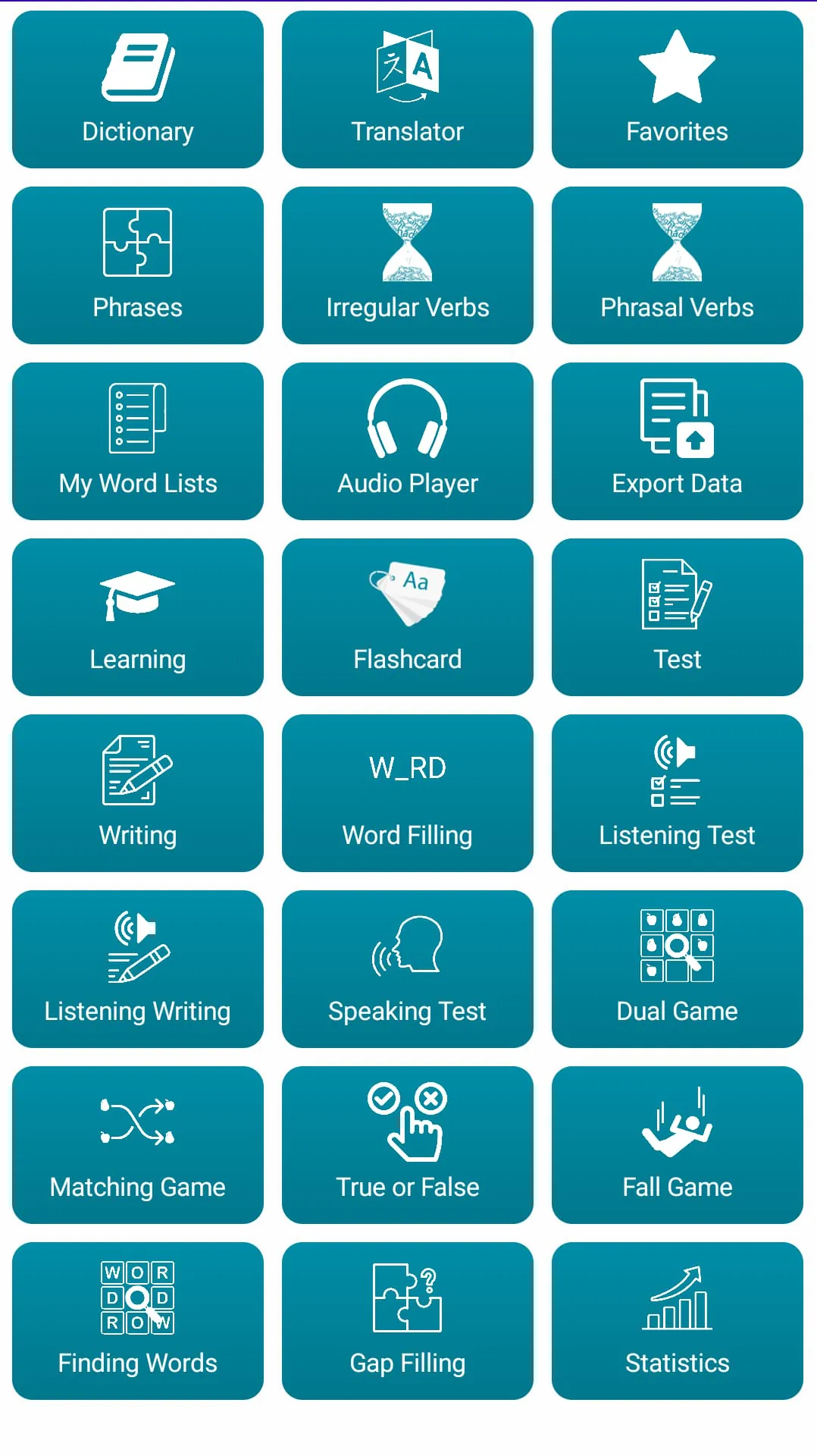Open the Word Filling exercise
The height and width of the screenshot is (1456, 817).
pos(407,793)
